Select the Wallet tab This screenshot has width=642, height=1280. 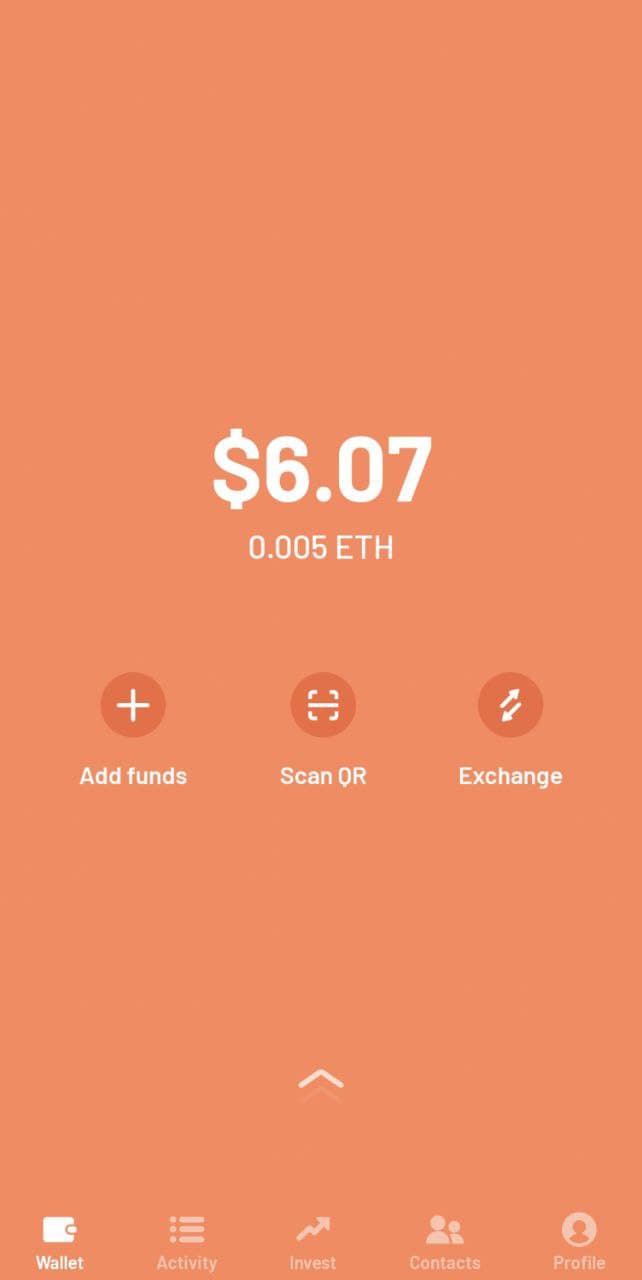pyautogui.click(x=60, y=1242)
